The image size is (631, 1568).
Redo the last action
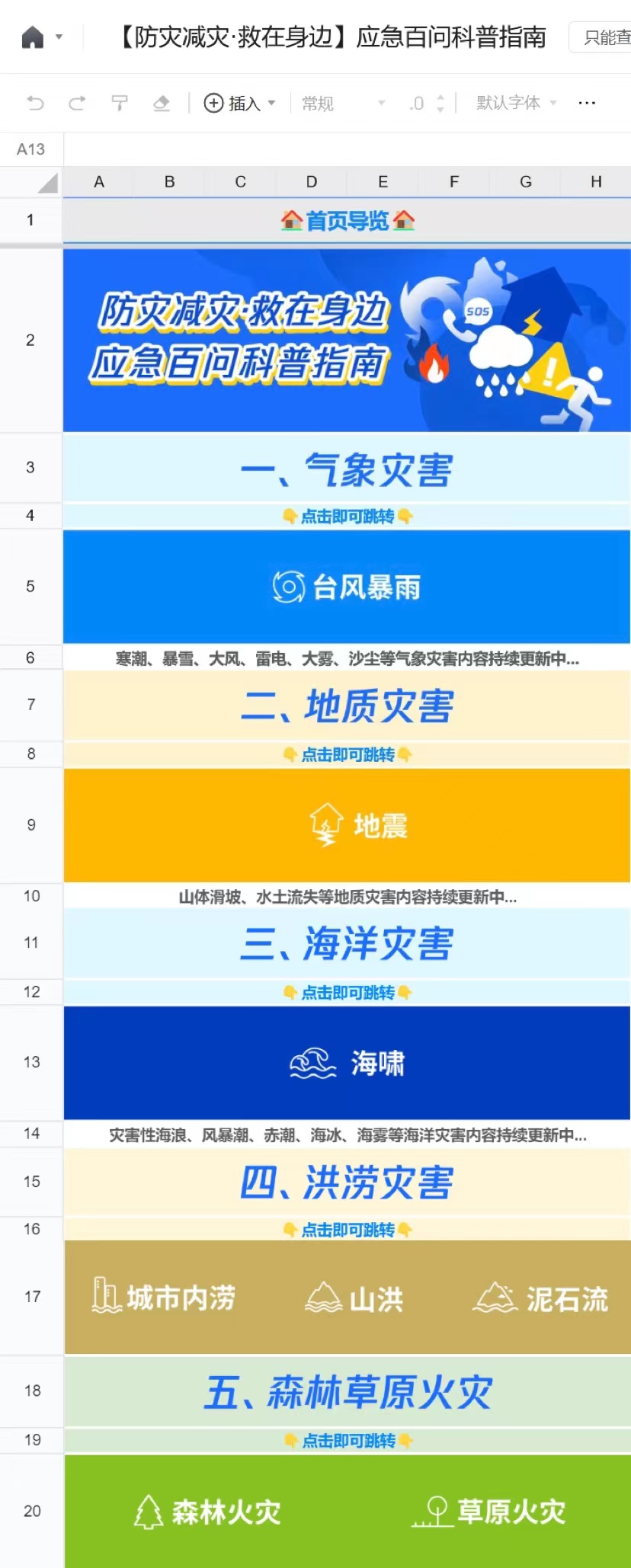[x=77, y=103]
